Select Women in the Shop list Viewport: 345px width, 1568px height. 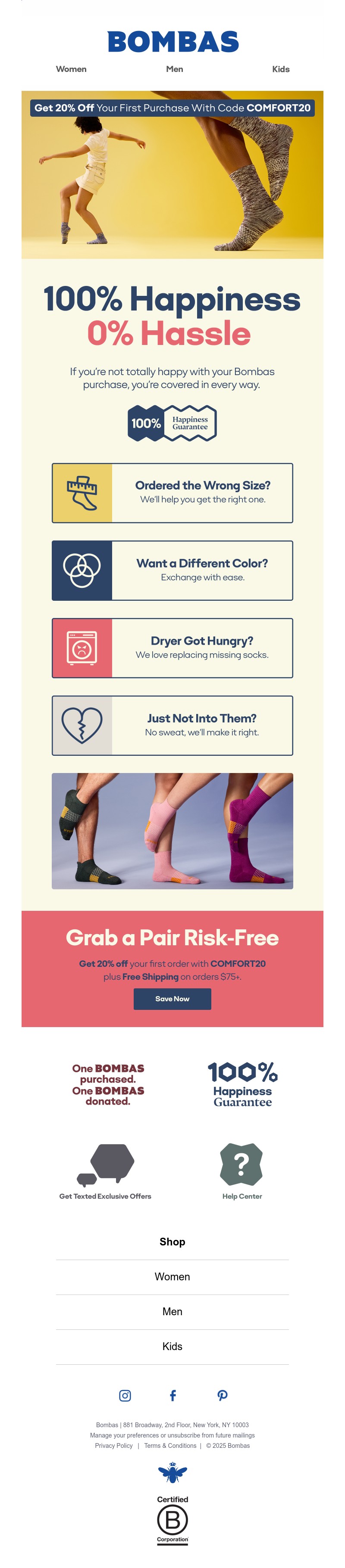tap(172, 1276)
